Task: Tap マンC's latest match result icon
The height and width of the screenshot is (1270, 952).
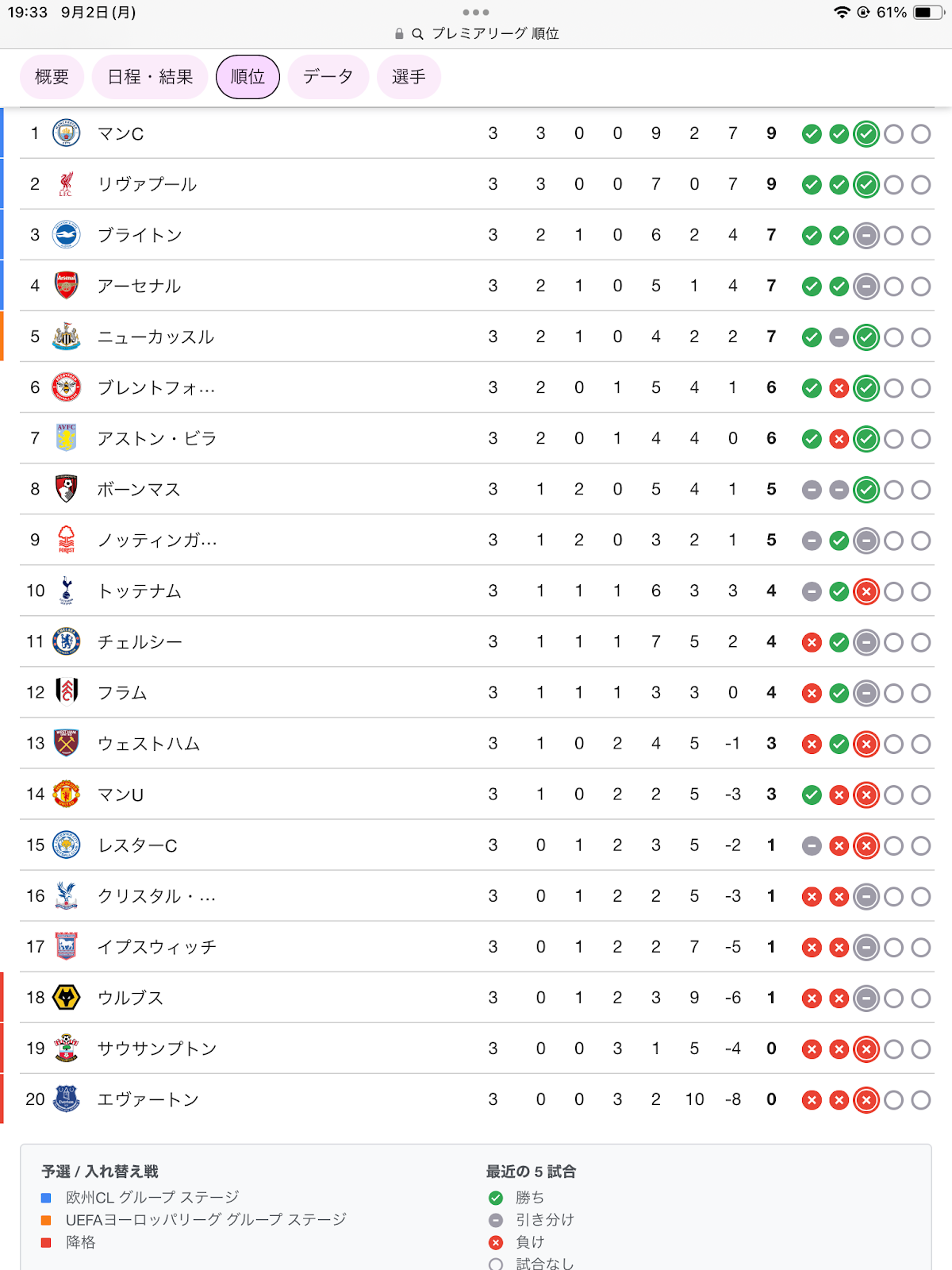Action: [866, 134]
